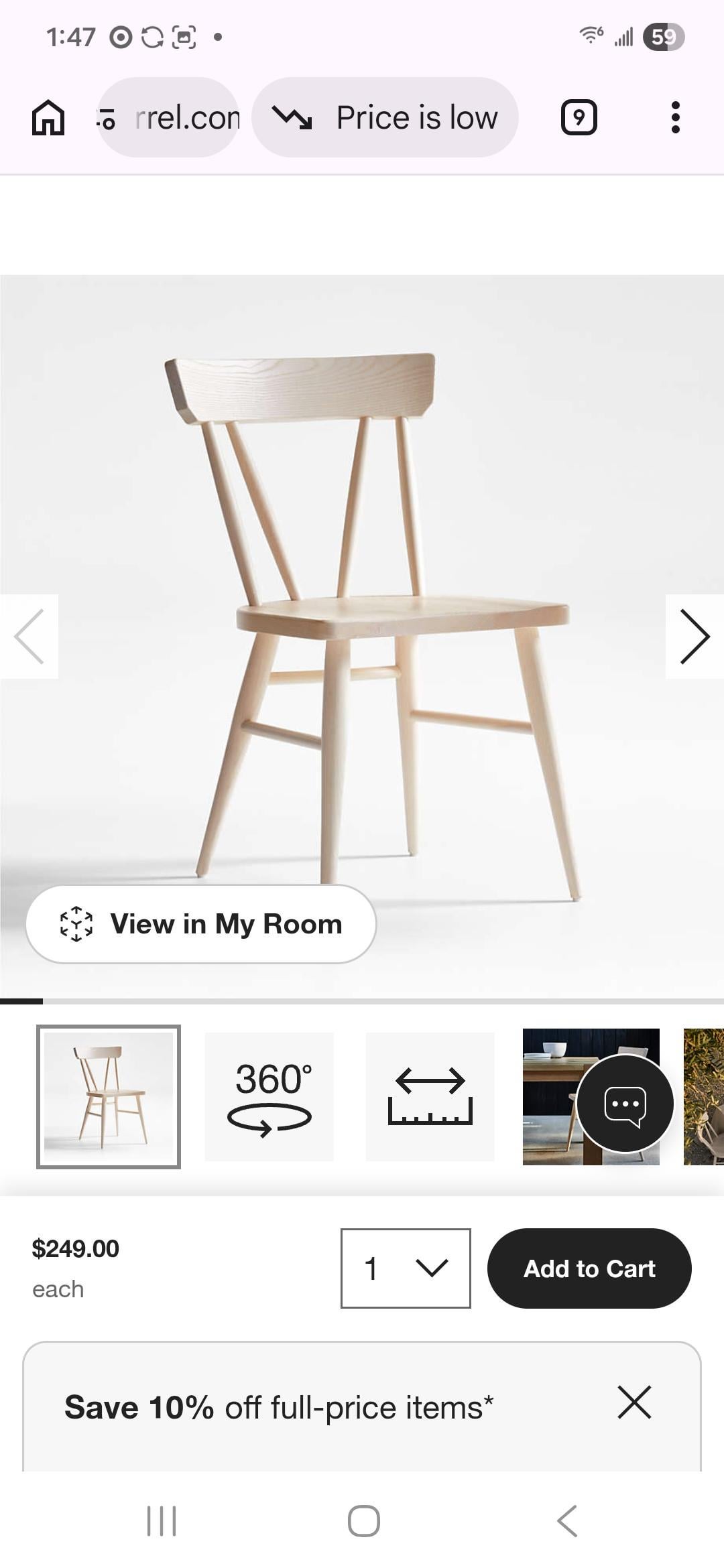Open the recent apps view
This screenshot has width=724, height=1568.
[x=162, y=1520]
